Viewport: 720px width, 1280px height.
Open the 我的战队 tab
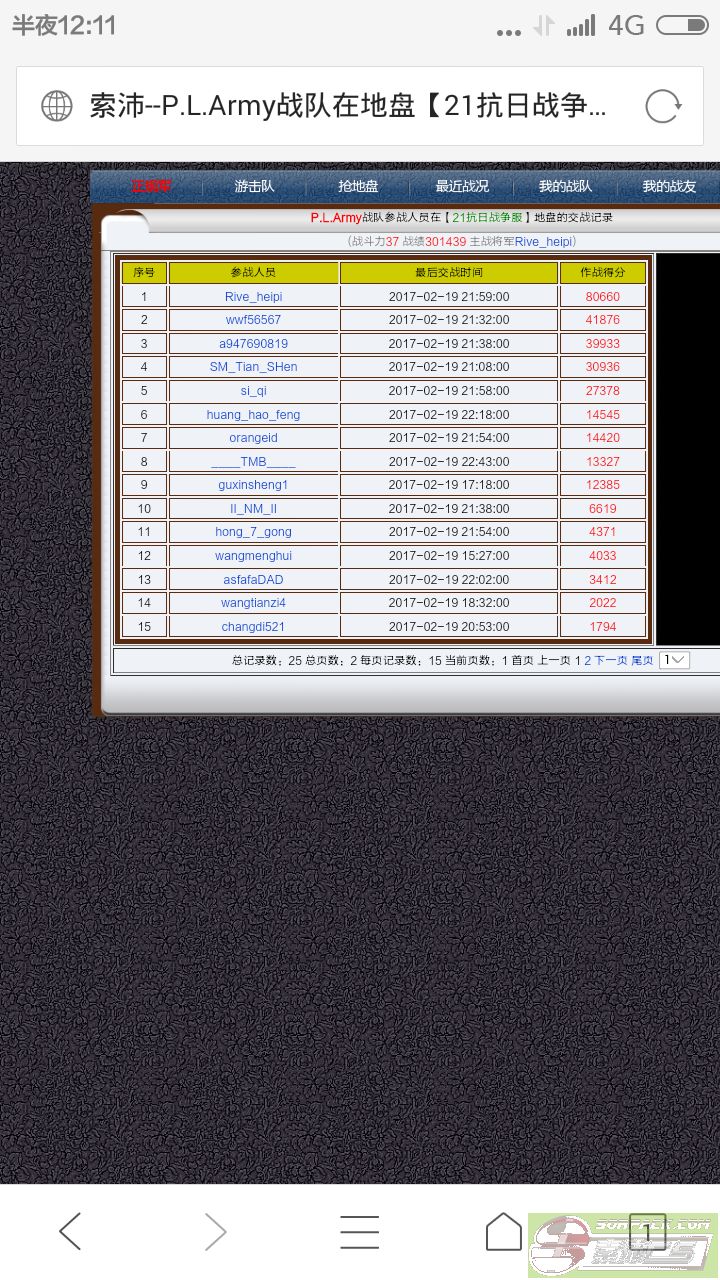click(565, 186)
